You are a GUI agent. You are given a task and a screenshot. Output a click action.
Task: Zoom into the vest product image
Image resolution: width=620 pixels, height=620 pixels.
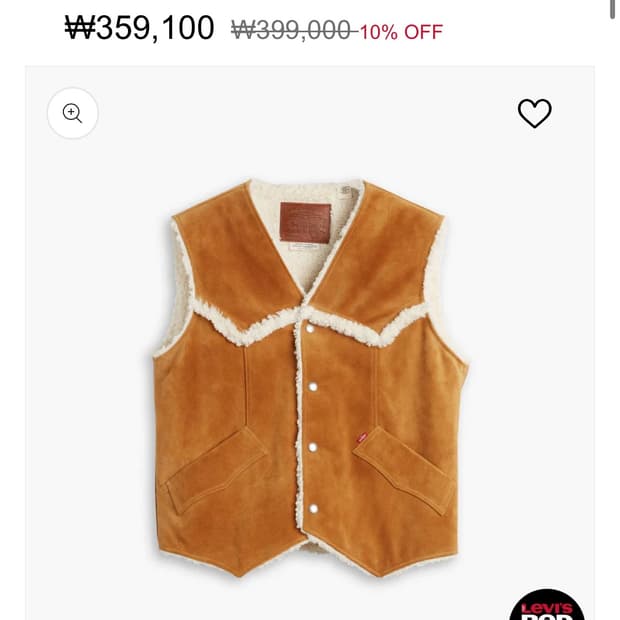coord(73,113)
